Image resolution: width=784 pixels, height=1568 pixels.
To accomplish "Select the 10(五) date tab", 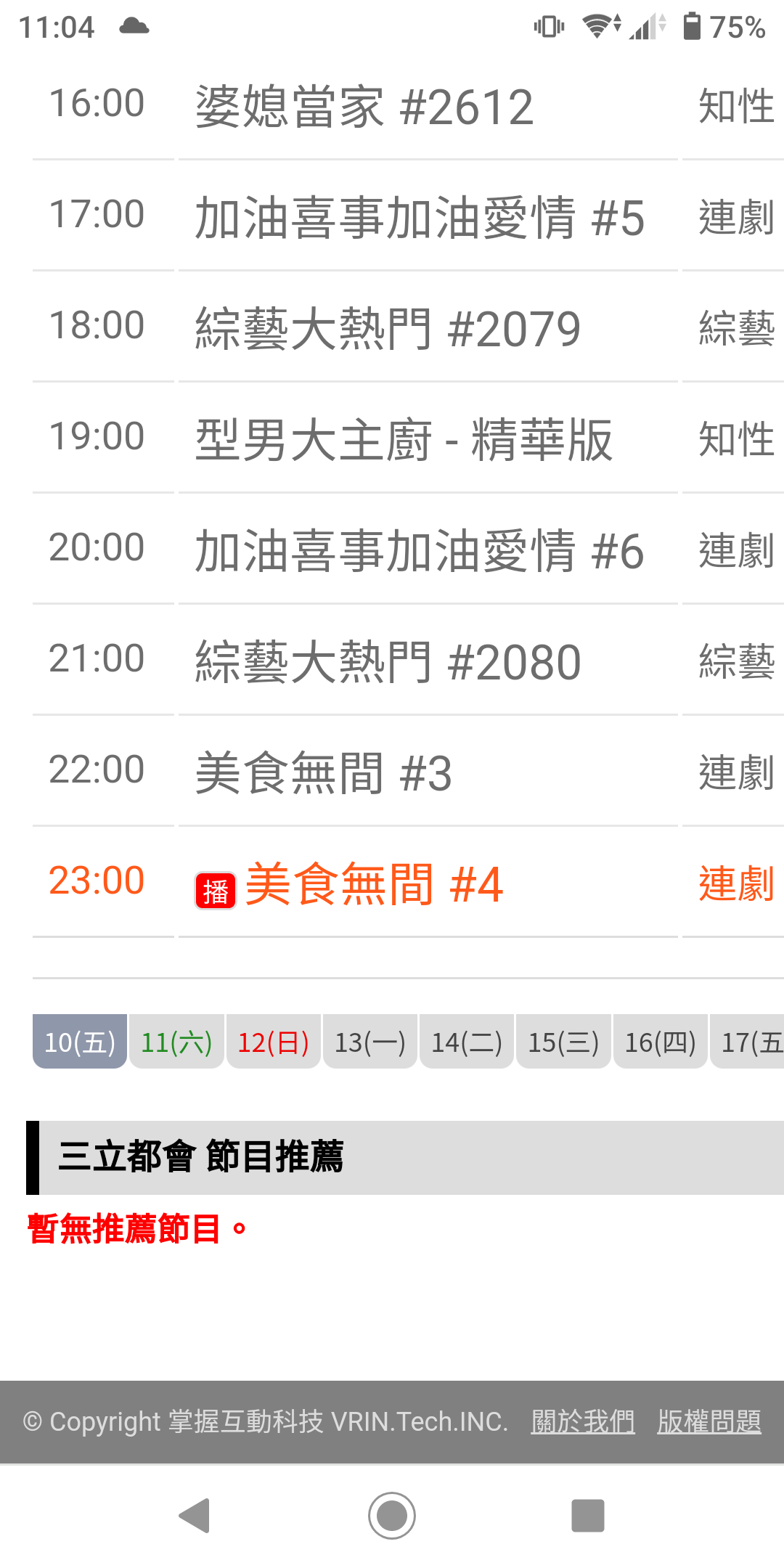I will (80, 1042).
